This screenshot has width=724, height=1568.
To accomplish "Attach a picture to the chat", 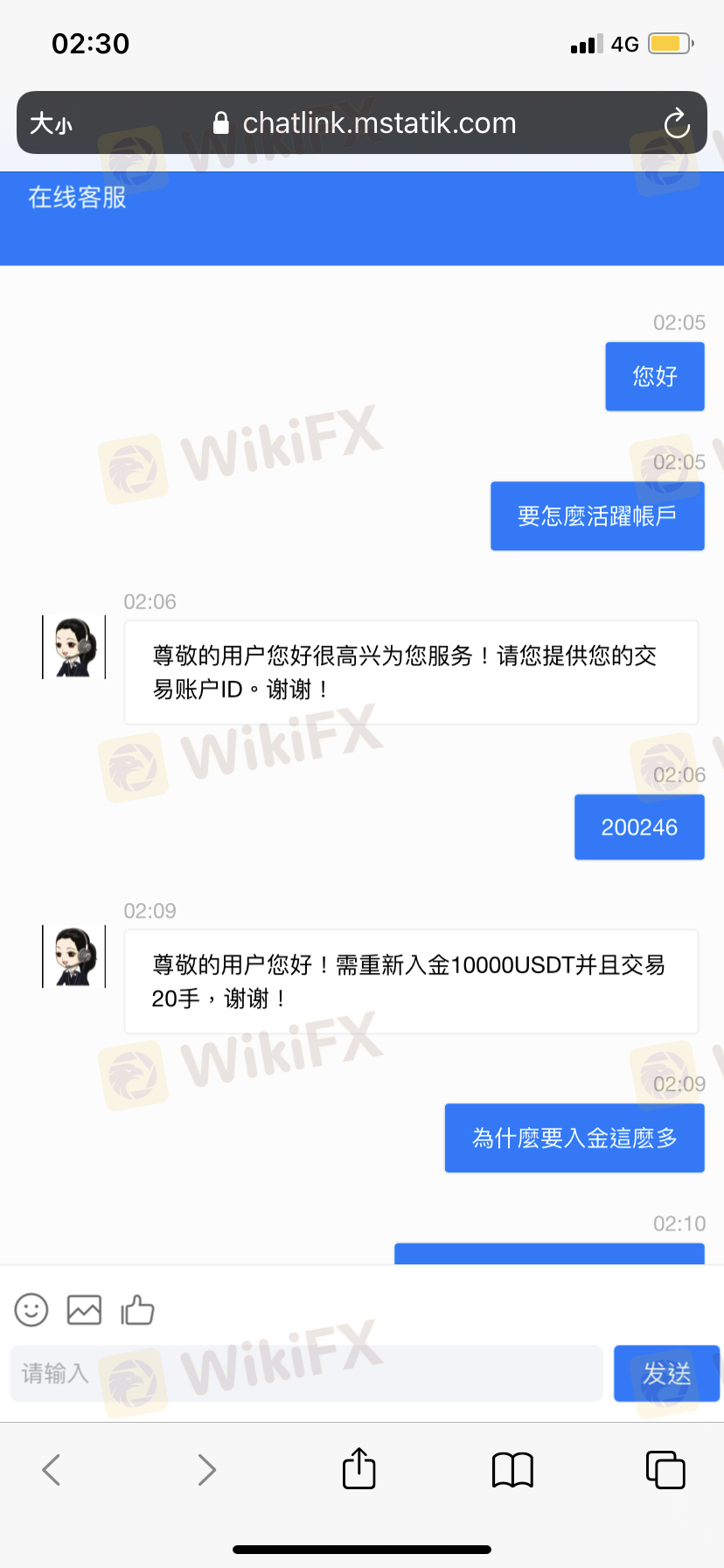I will (84, 1310).
